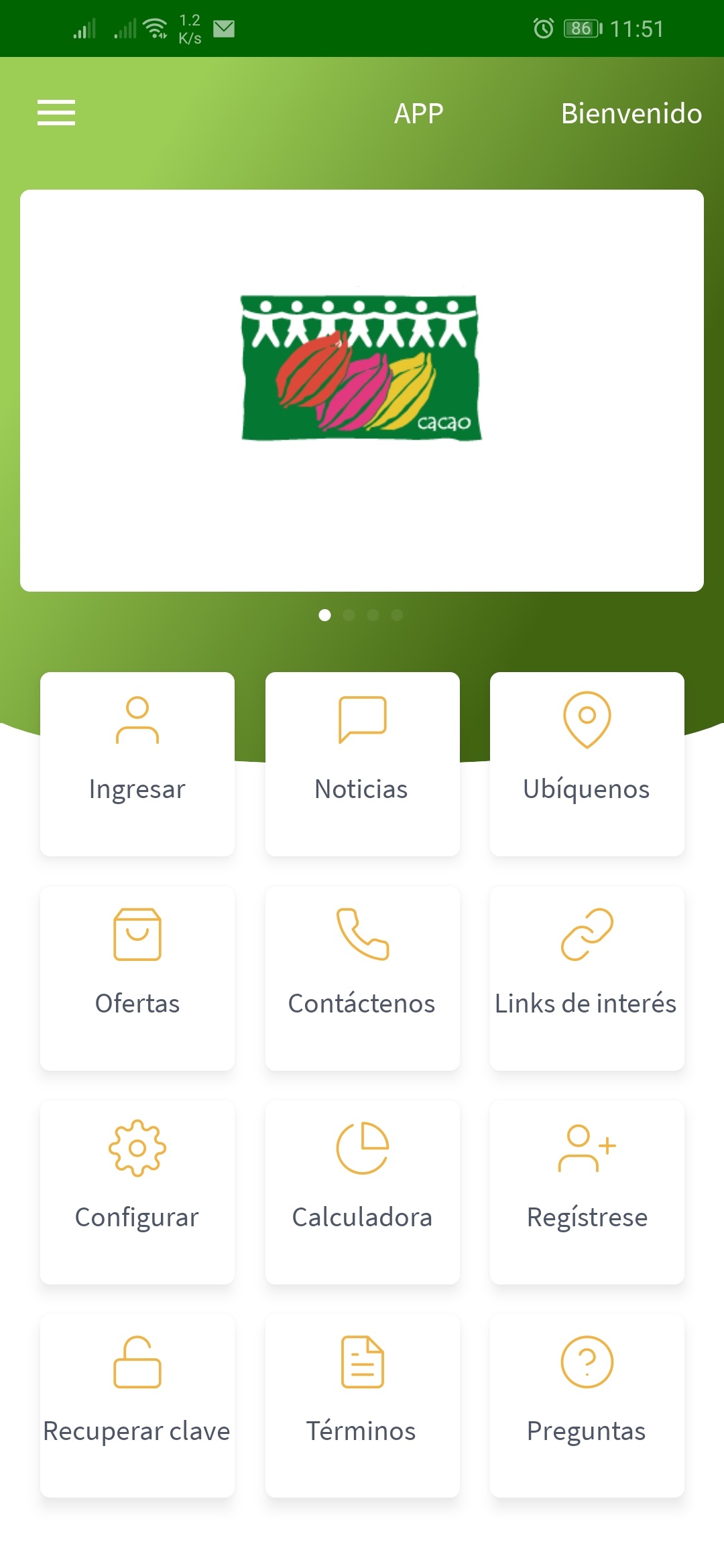Screen dimensions: 724x1568
Task: Open the hamburger drawer menu
Action: click(x=56, y=113)
